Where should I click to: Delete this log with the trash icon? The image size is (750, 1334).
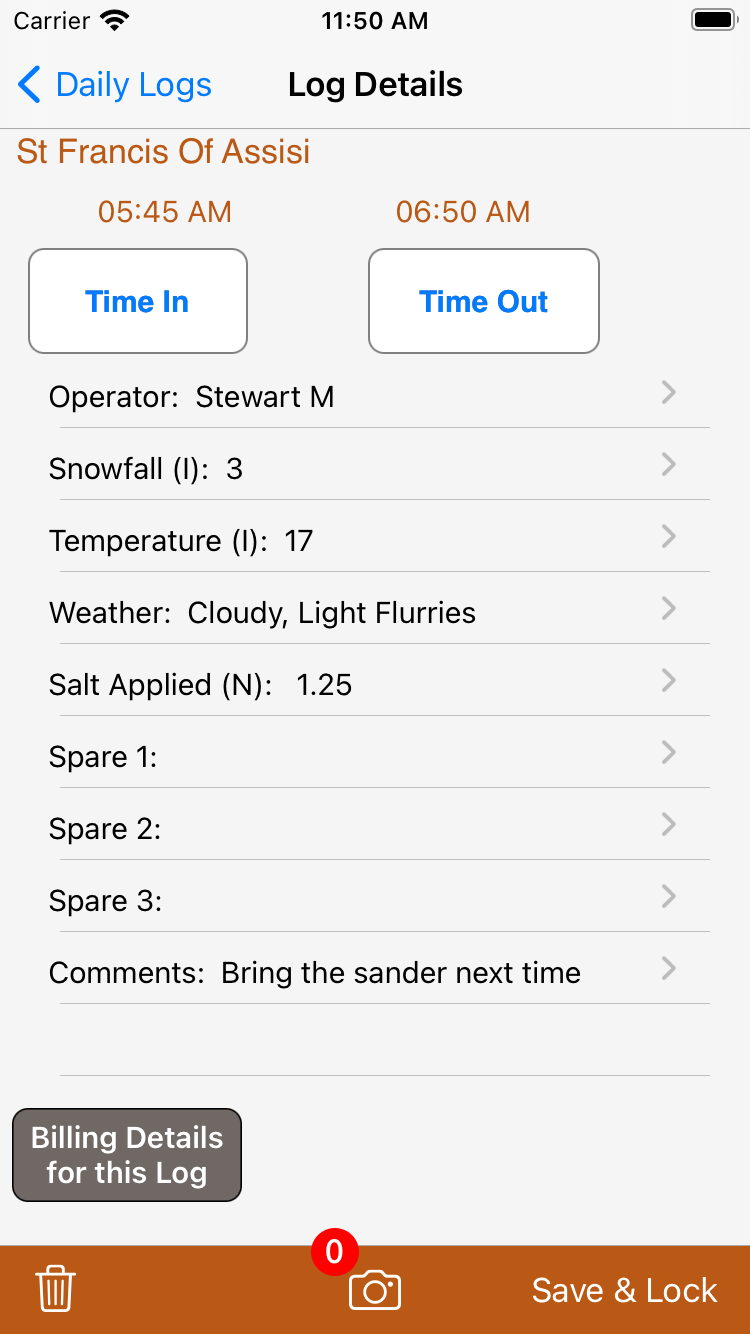55,1289
